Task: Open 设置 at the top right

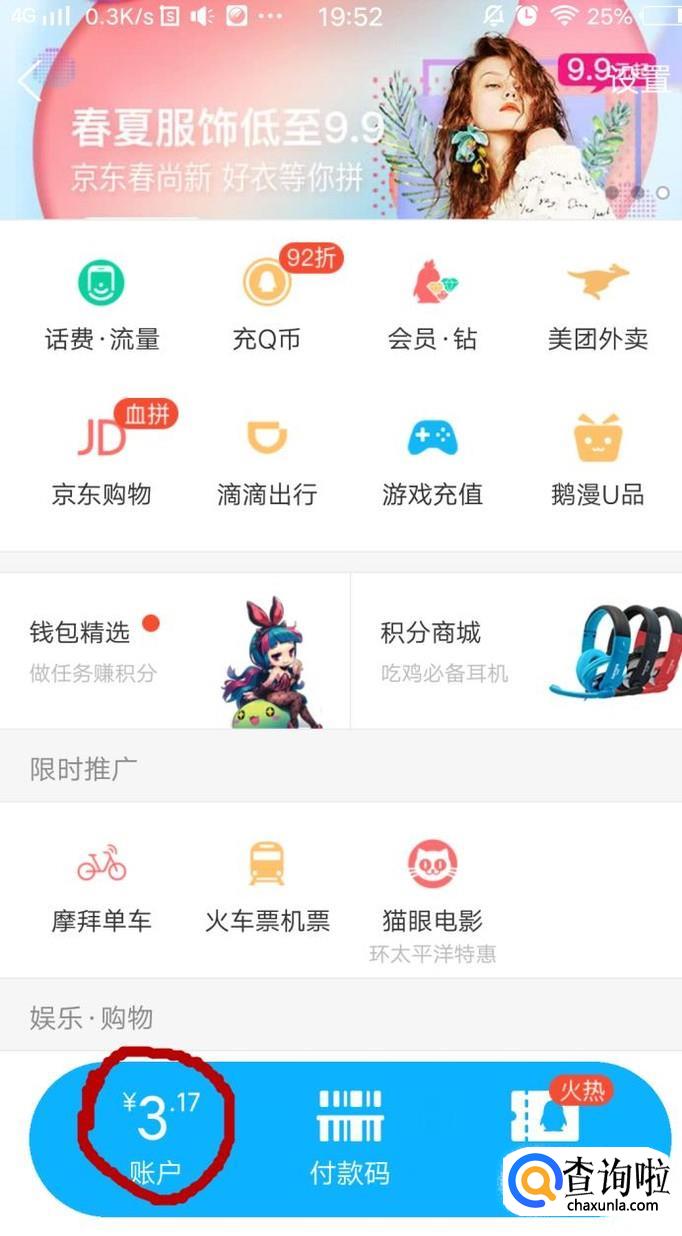Action: (x=639, y=79)
